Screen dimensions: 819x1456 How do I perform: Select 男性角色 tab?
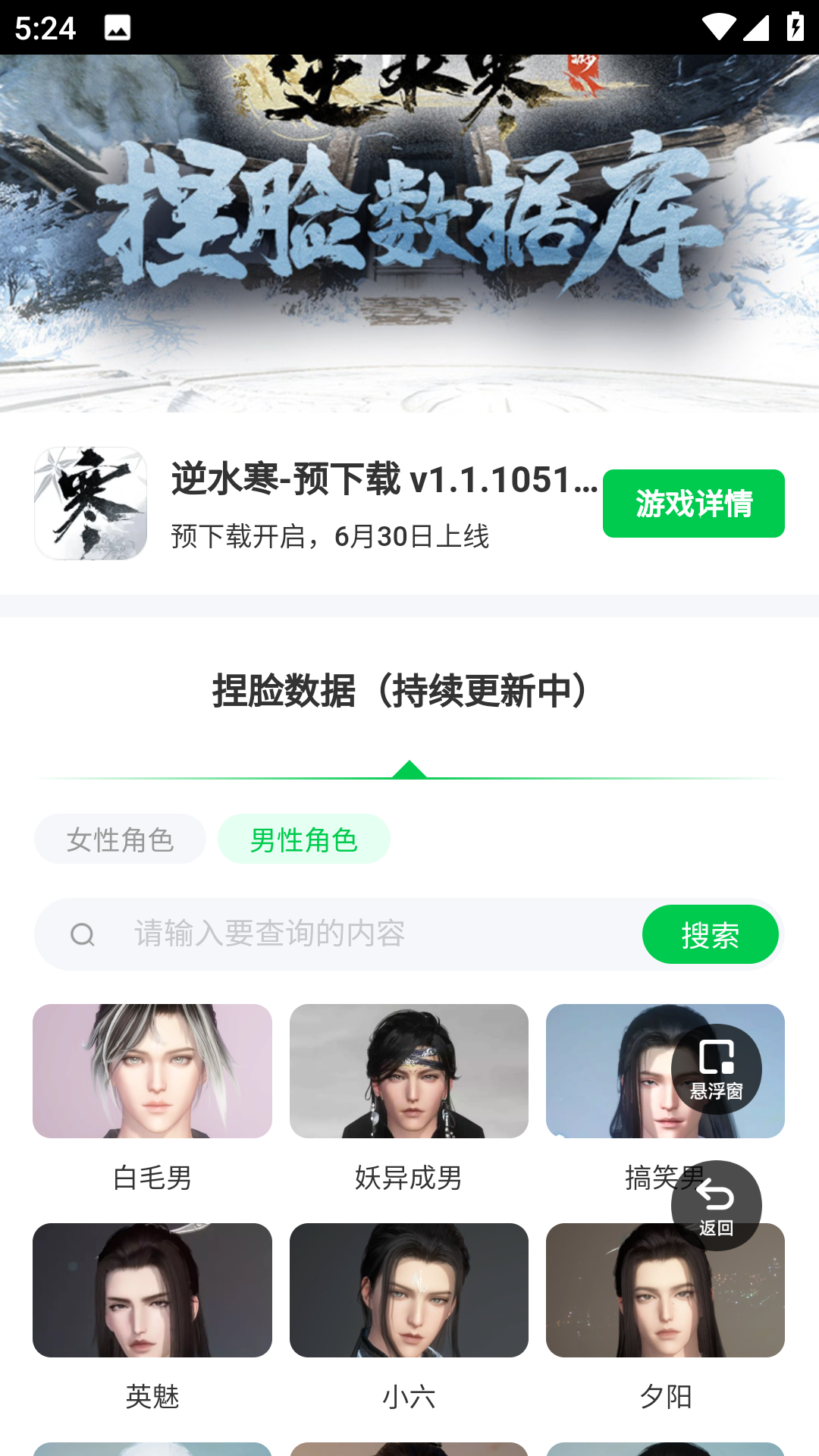tap(303, 839)
